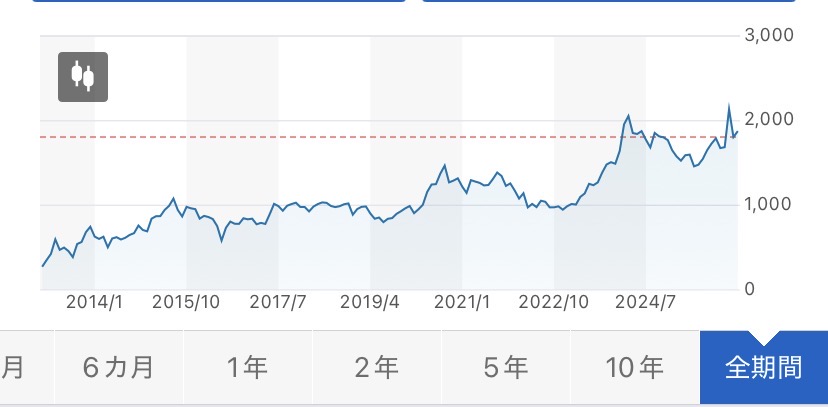Screen dimensions: 828x407
Task: Show the 1年 chart period
Action: [x=248, y=367]
